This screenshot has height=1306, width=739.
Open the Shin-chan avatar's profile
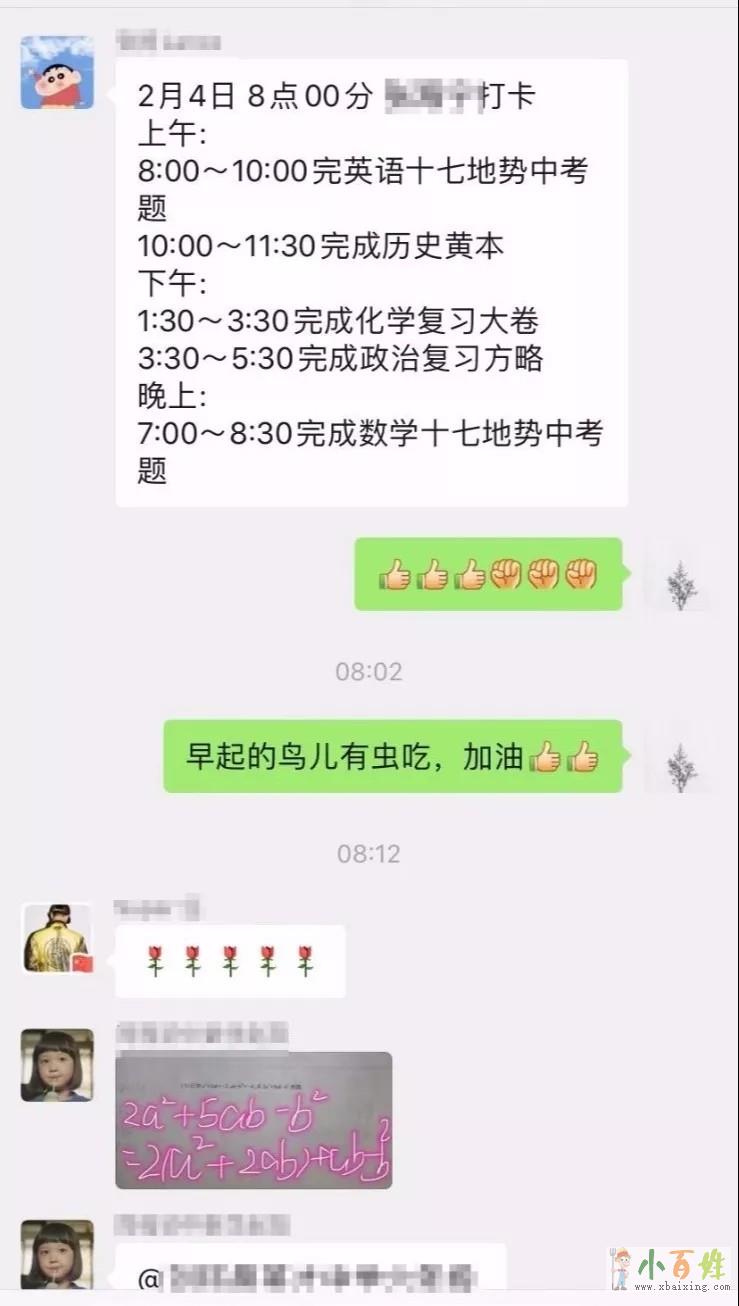click(57, 73)
